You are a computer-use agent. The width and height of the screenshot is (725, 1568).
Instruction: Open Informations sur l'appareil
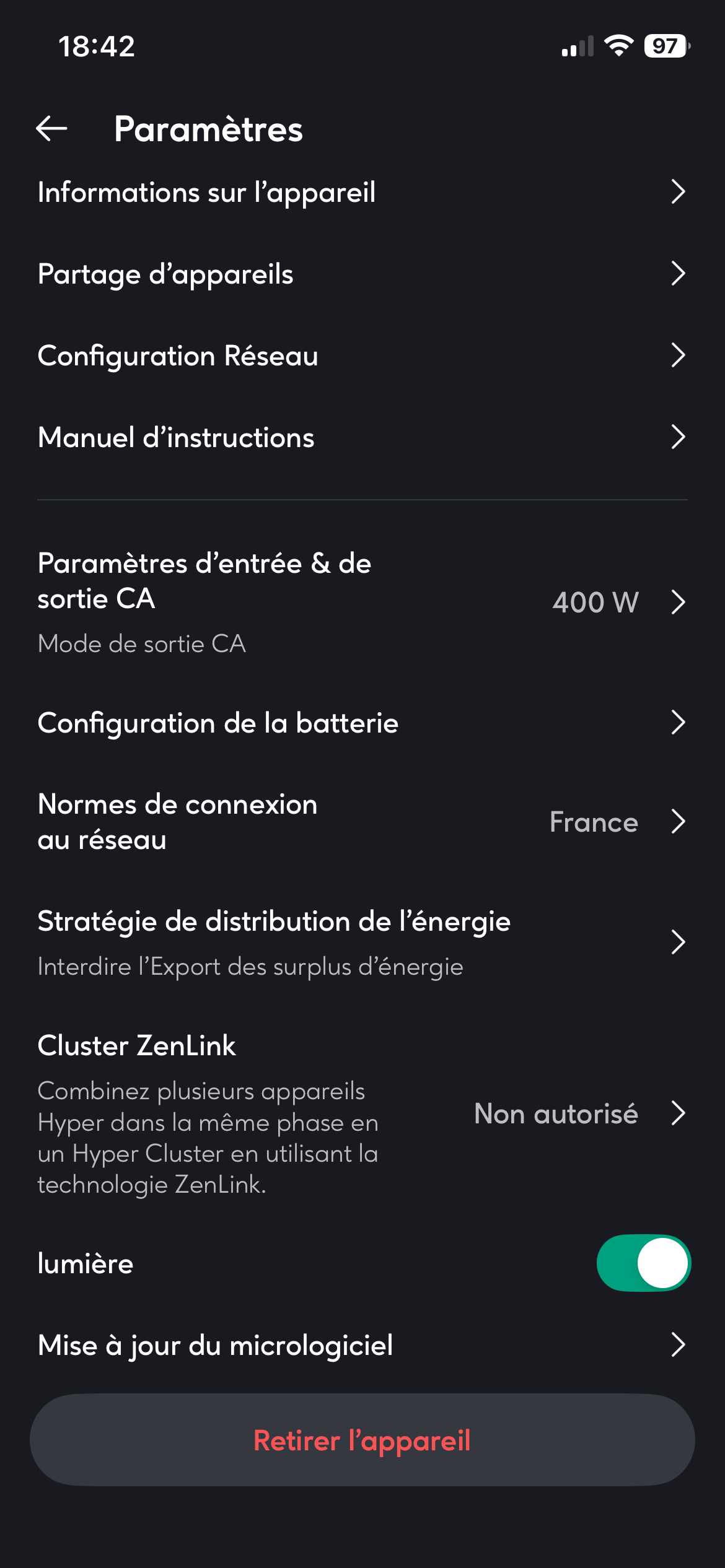(x=362, y=193)
